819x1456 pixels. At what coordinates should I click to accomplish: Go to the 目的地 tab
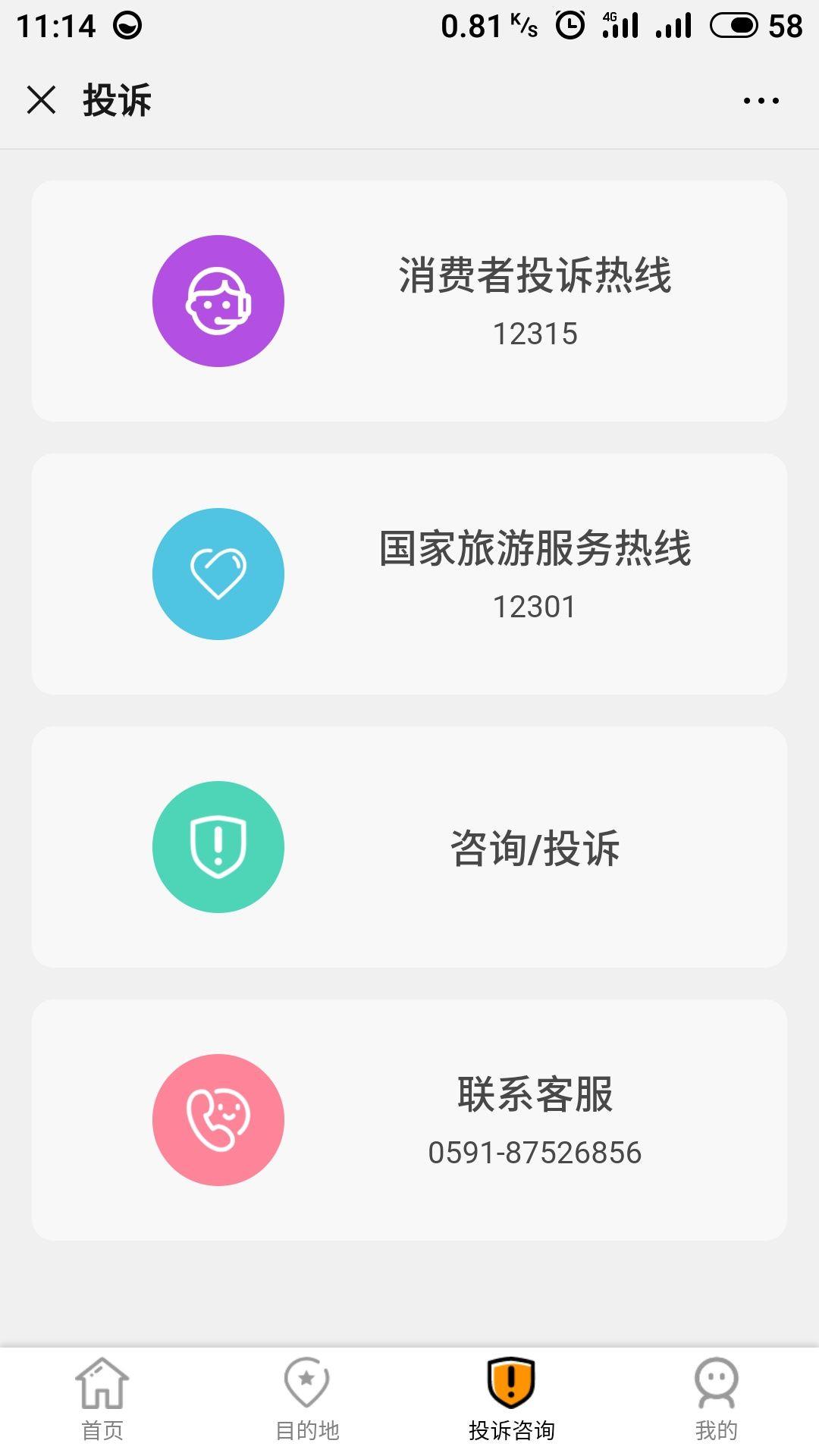(307, 1400)
